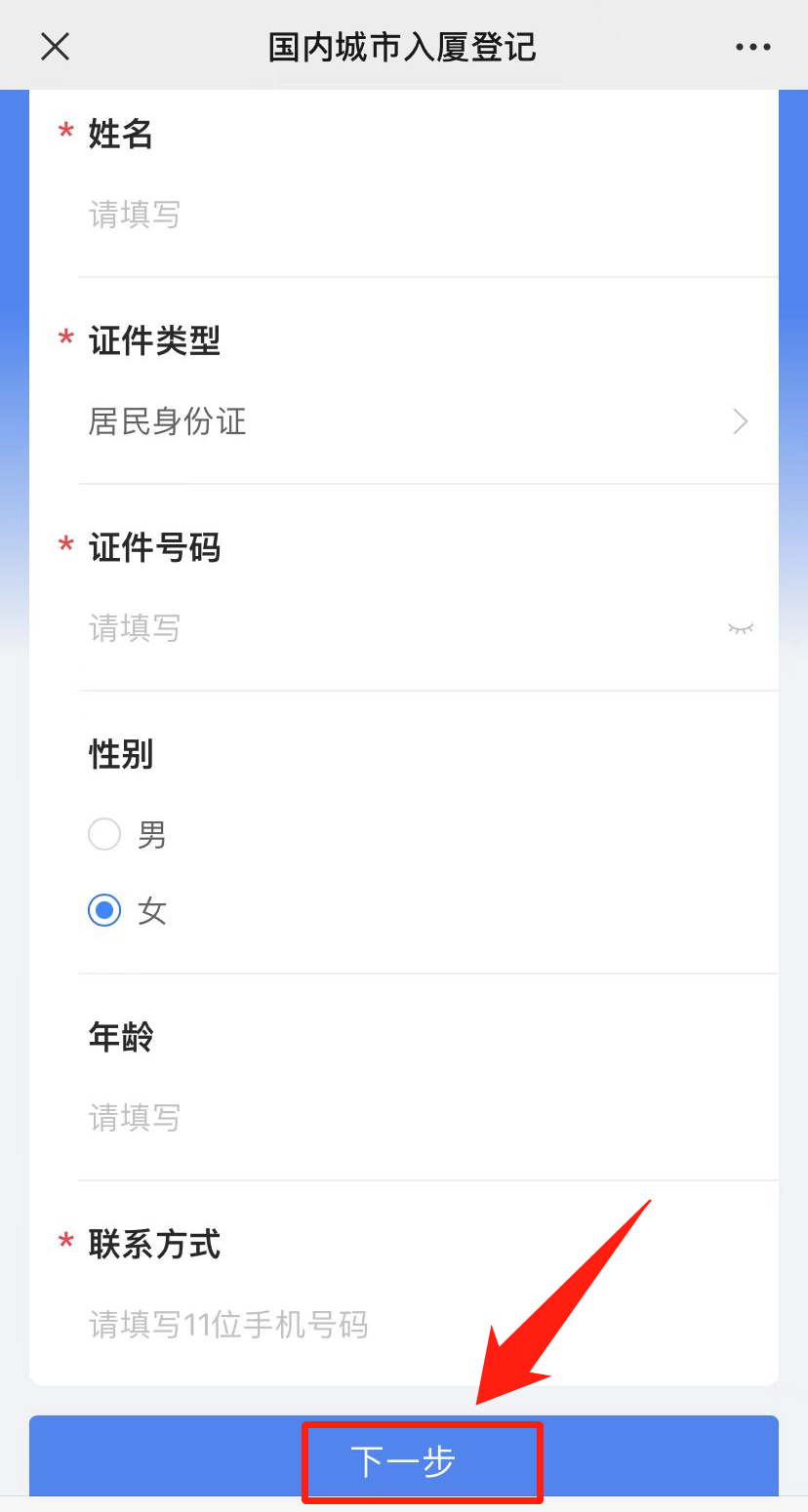This screenshot has width=808, height=1512.
Task: Select 女 as gender
Action: click(x=105, y=911)
